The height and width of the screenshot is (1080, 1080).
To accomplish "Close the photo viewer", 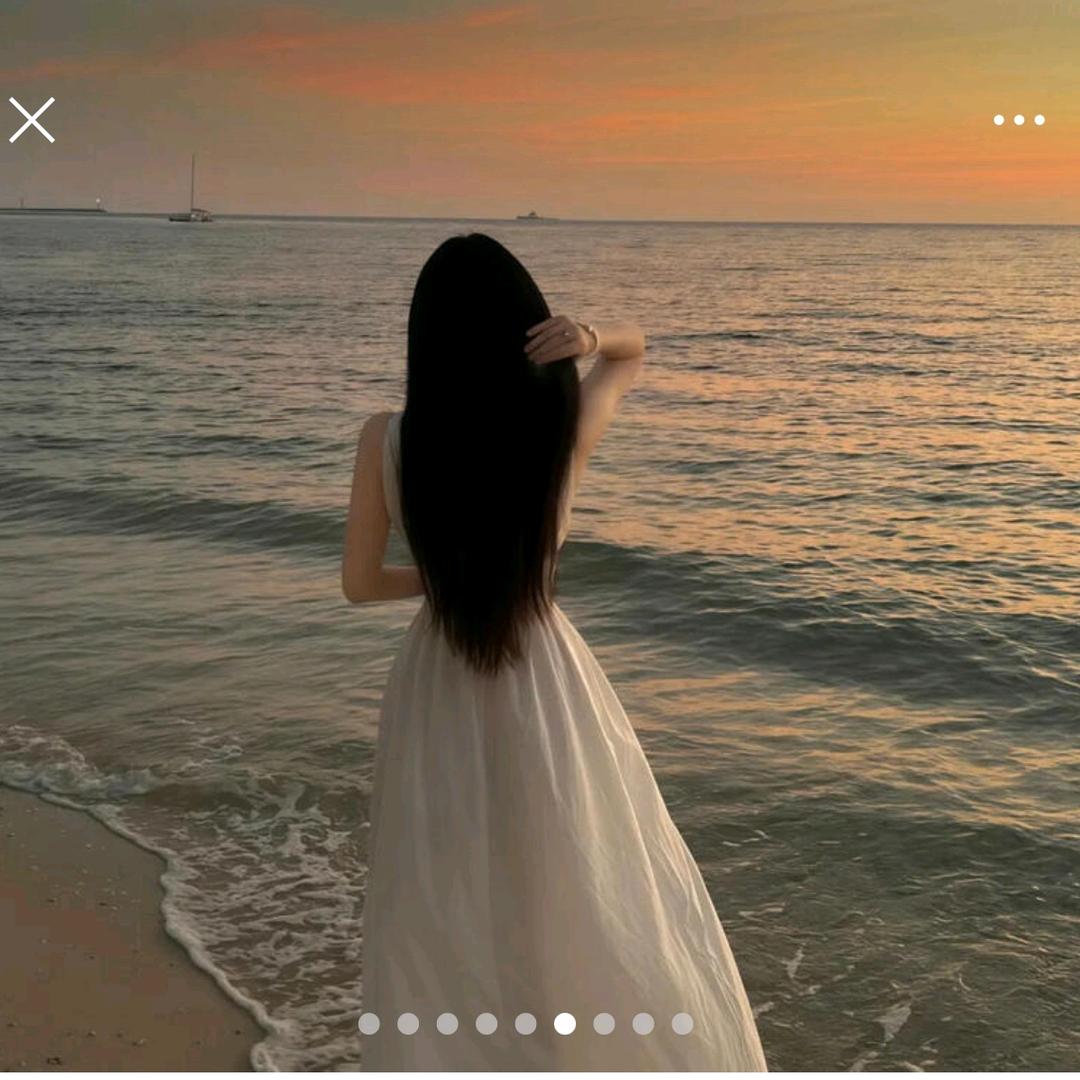I will [32, 120].
